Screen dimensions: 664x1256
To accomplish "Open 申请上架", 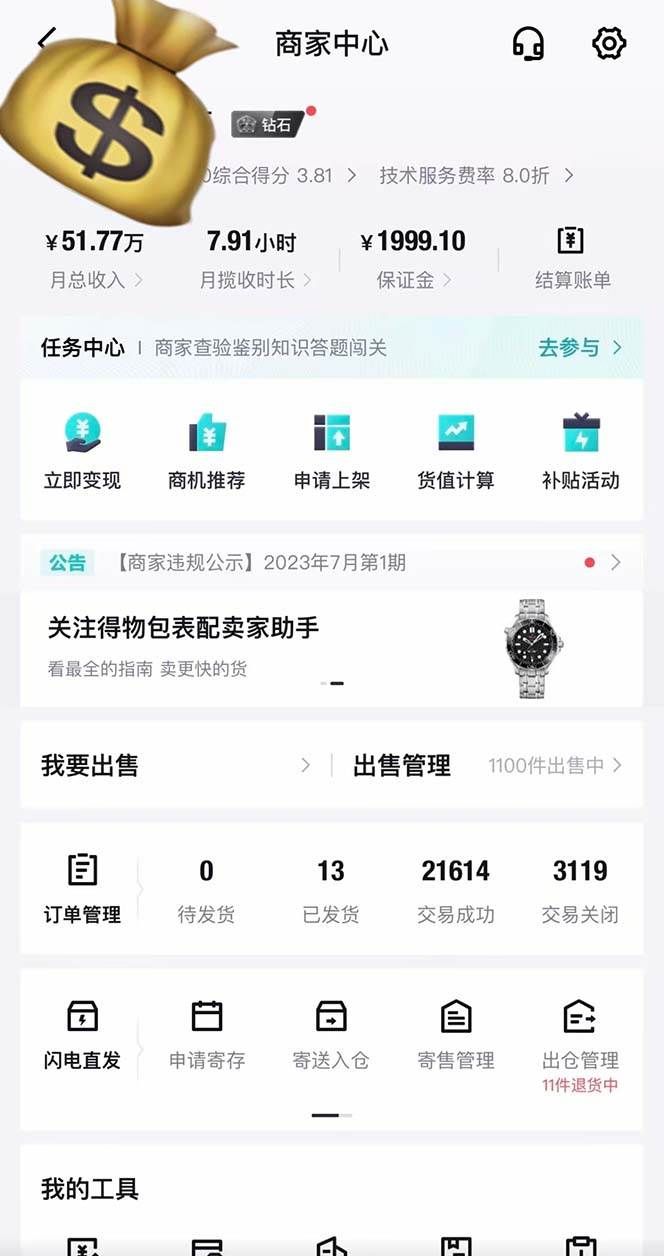I will (x=331, y=451).
